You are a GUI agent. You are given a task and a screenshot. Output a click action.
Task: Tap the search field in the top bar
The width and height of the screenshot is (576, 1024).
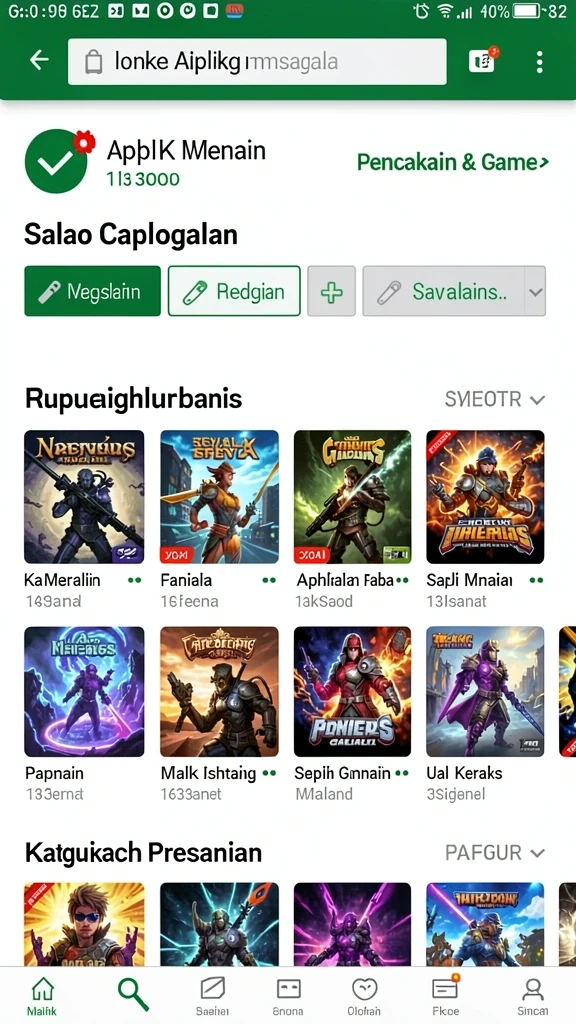257,62
